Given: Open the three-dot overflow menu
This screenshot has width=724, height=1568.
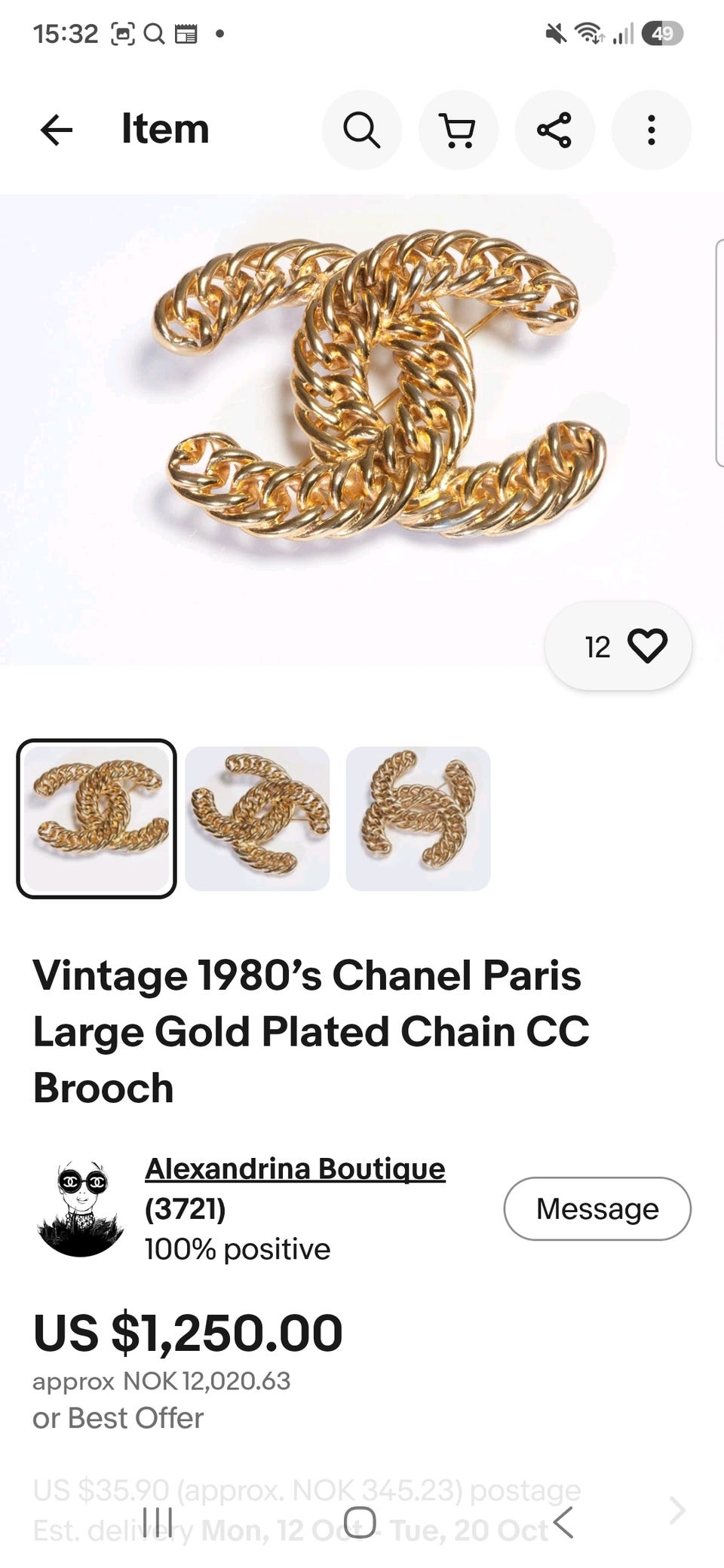Looking at the screenshot, I should click(x=651, y=130).
